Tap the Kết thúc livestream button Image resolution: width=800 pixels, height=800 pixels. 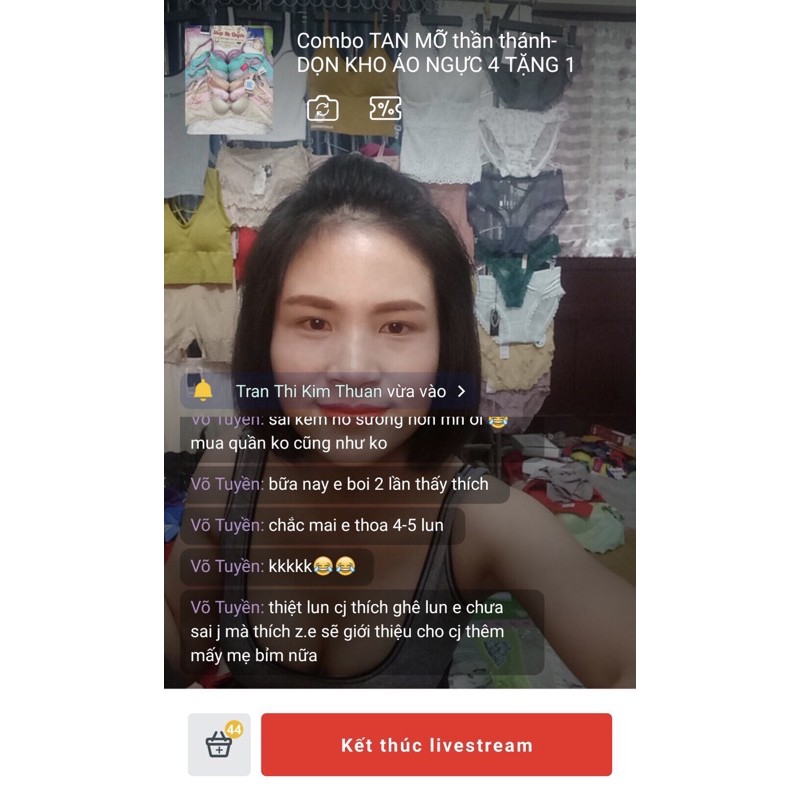coord(436,745)
